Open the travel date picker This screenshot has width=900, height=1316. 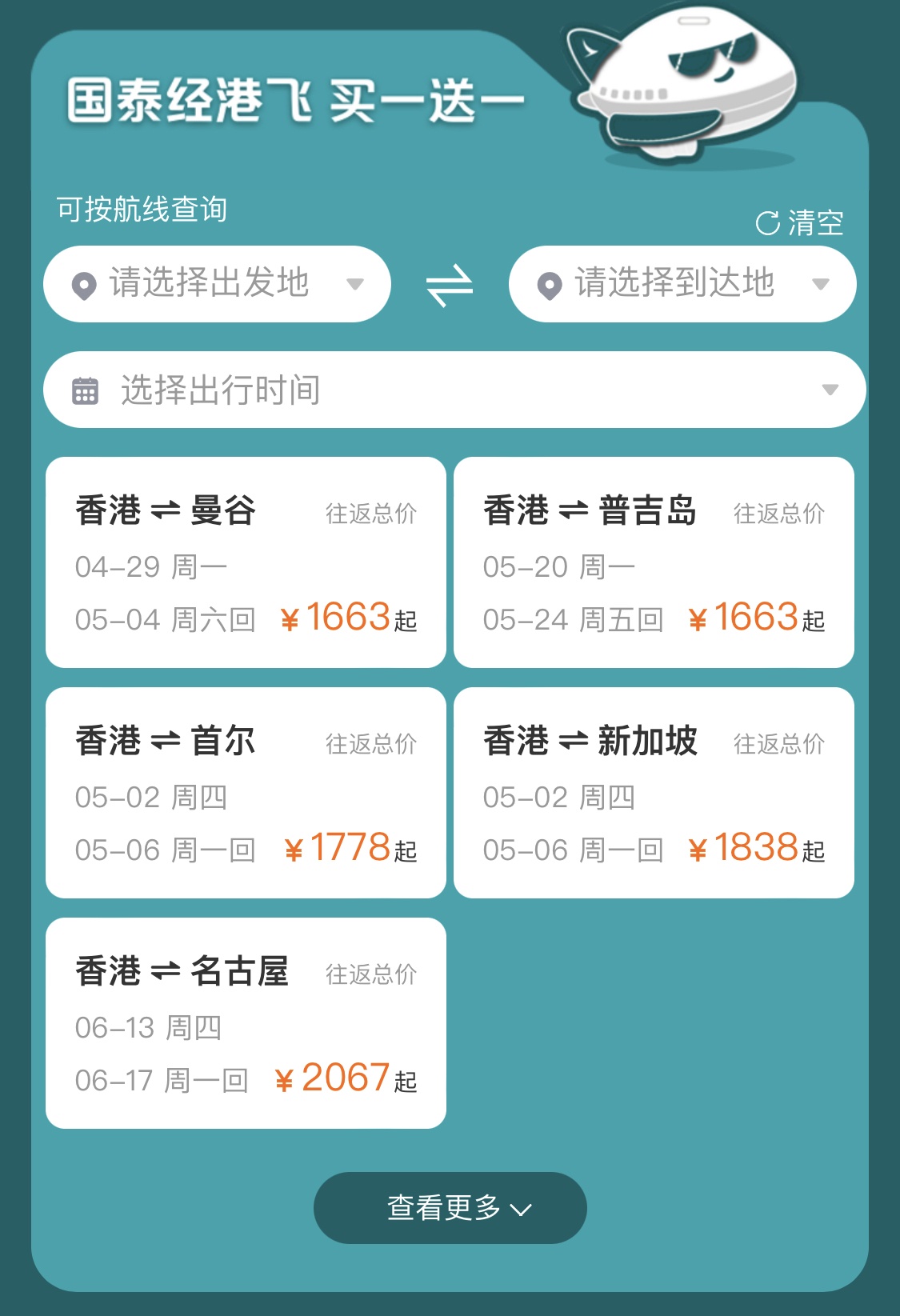click(x=454, y=390)
